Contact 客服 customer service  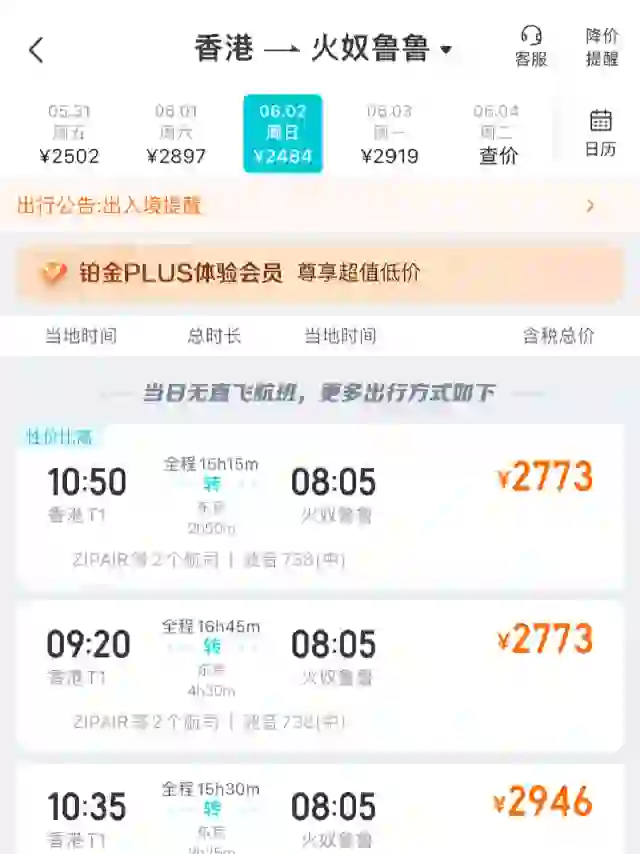click(x=531, y=47)
